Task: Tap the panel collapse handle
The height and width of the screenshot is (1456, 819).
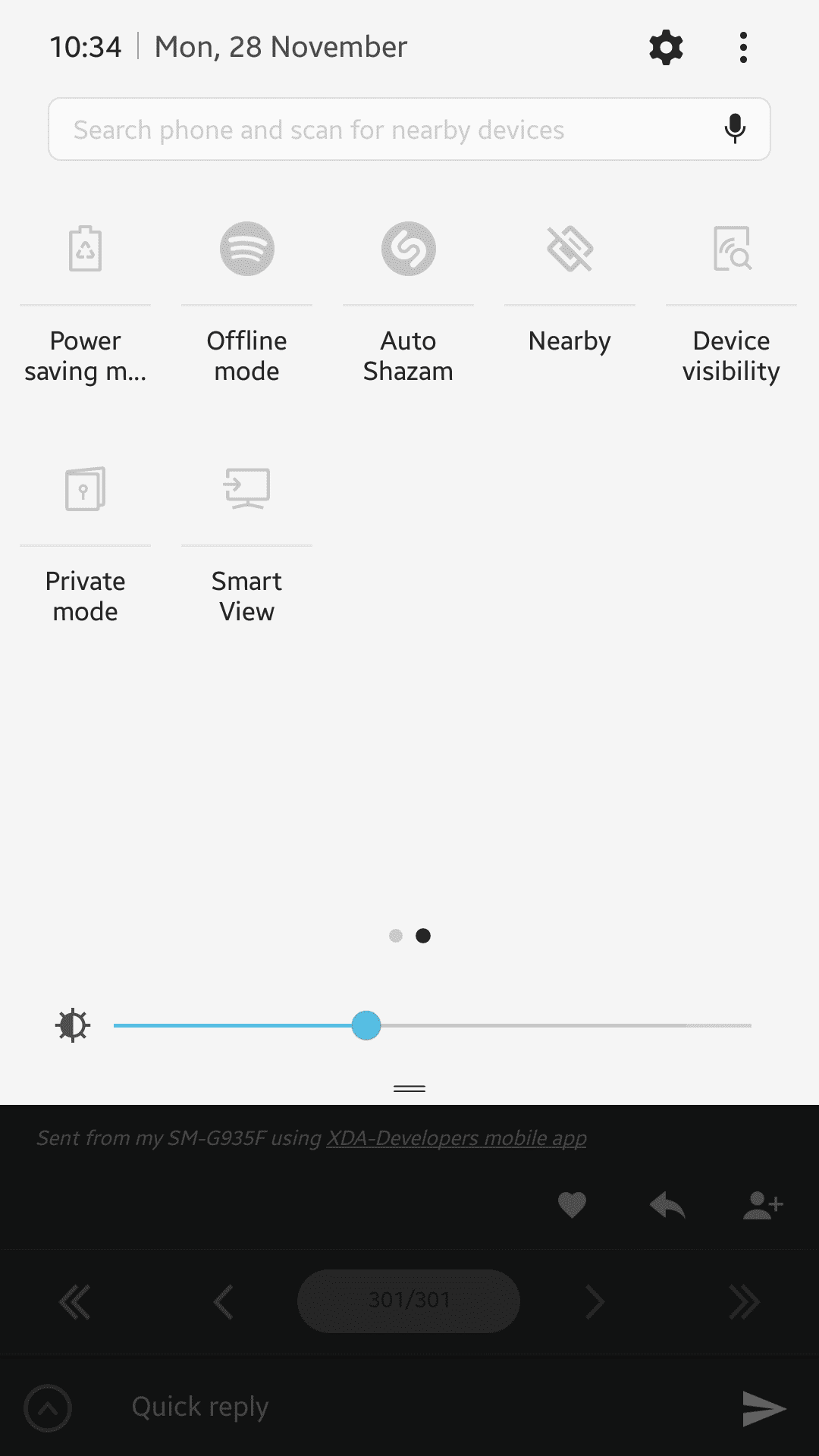Action: (409, 1088)
